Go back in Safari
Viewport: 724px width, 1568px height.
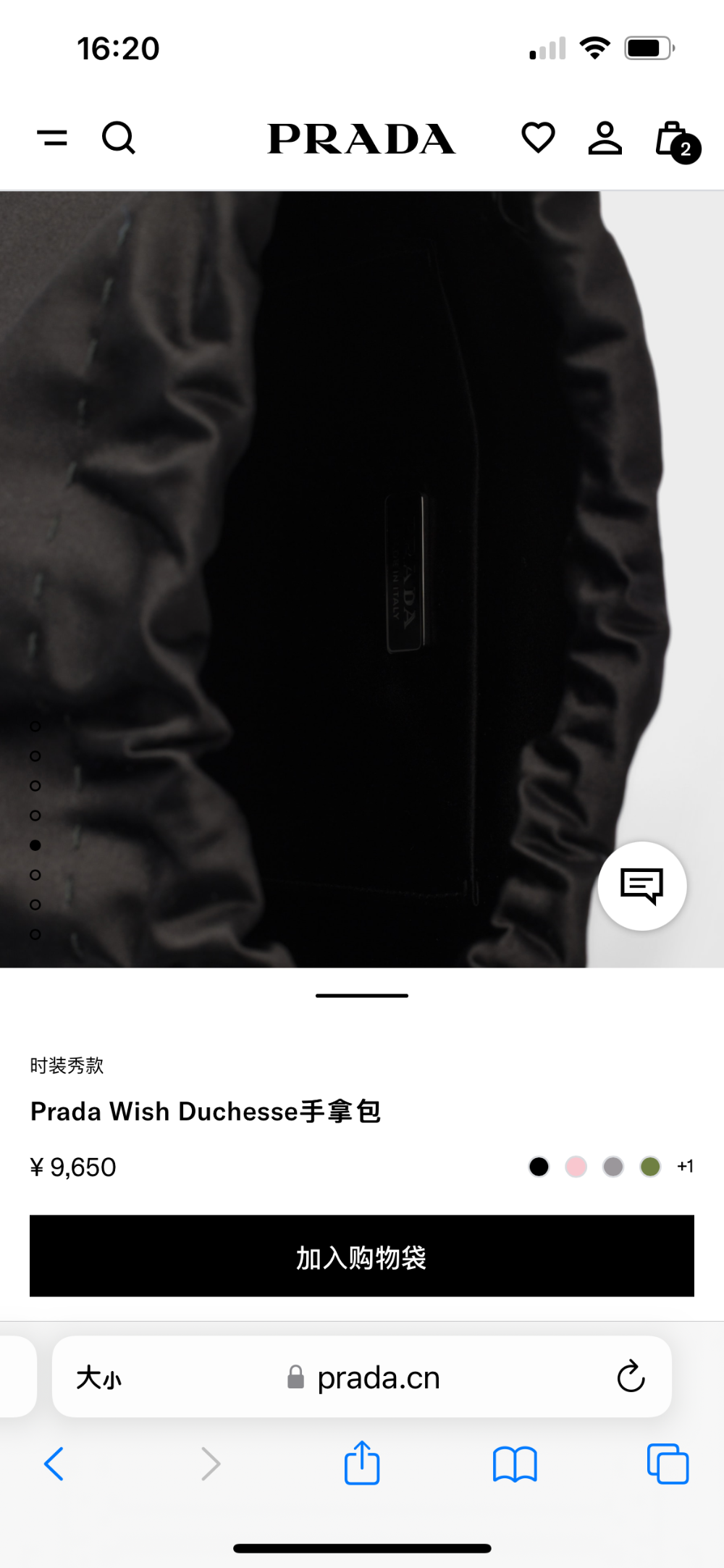(54, 1464)
